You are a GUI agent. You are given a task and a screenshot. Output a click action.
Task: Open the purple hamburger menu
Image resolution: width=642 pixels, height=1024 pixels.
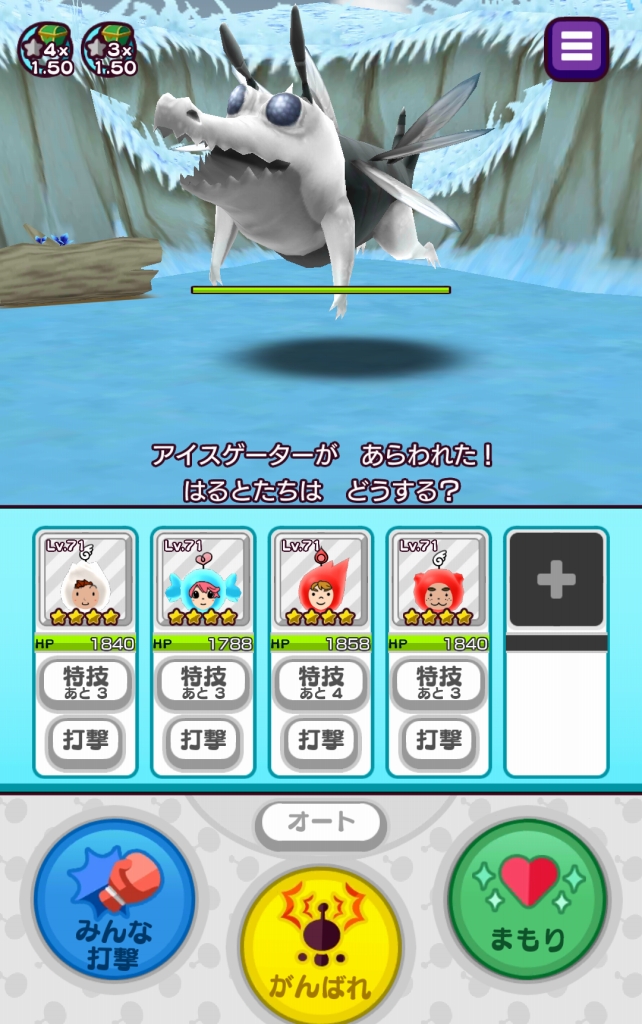pos(576,47)
